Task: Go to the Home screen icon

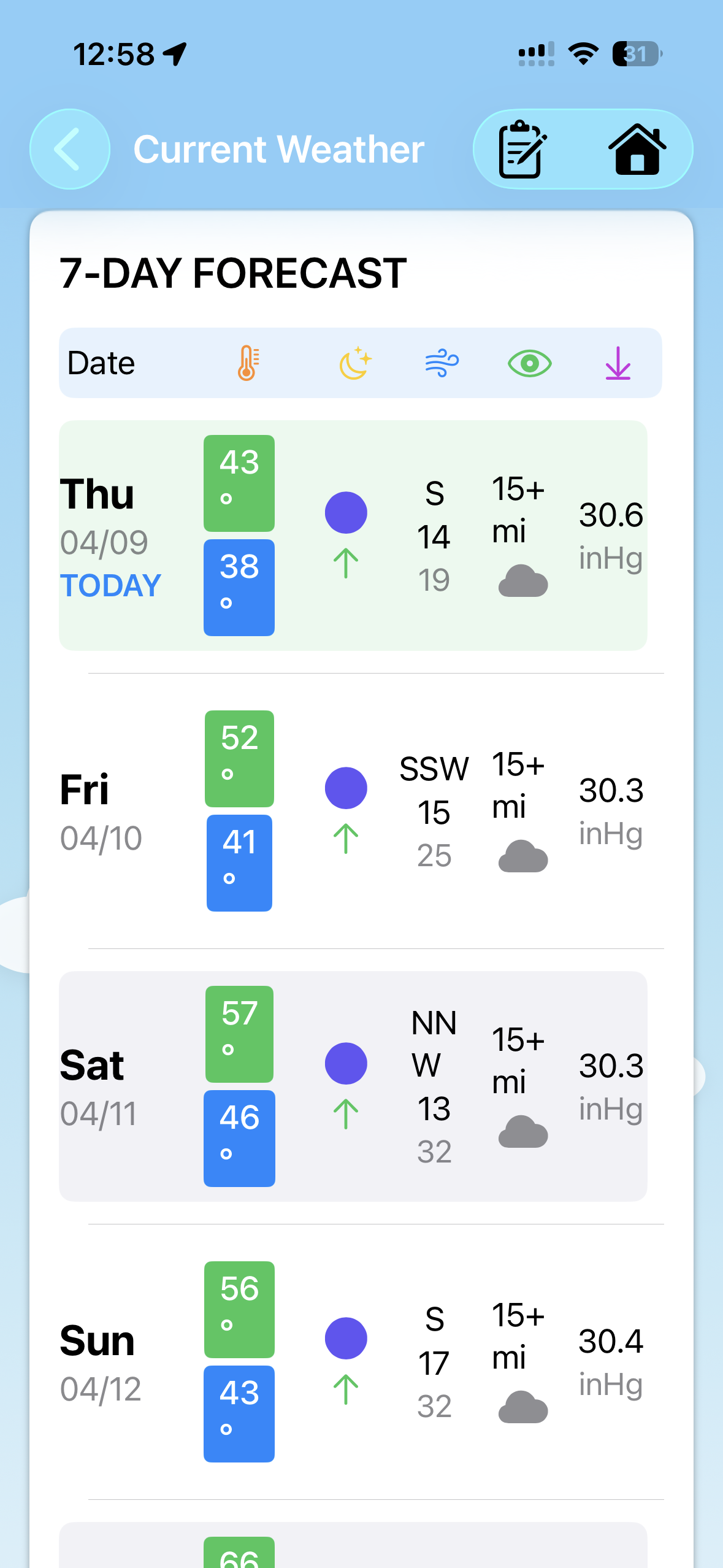Action: pyautogui.click(x=638, y=149)
